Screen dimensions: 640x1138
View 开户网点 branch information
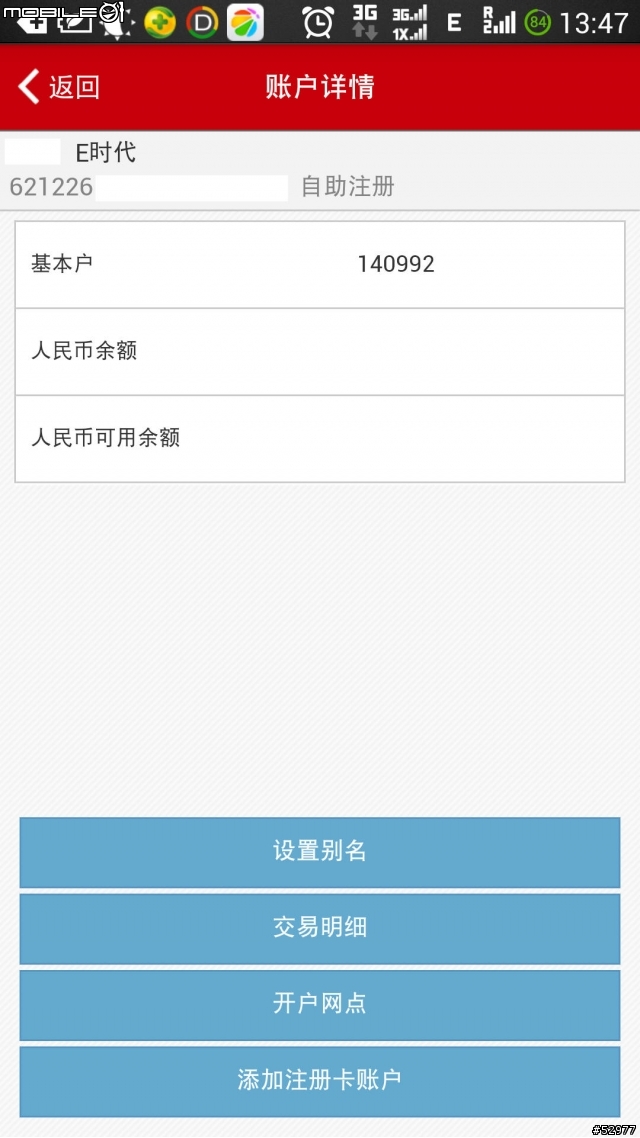point(320,1004)
